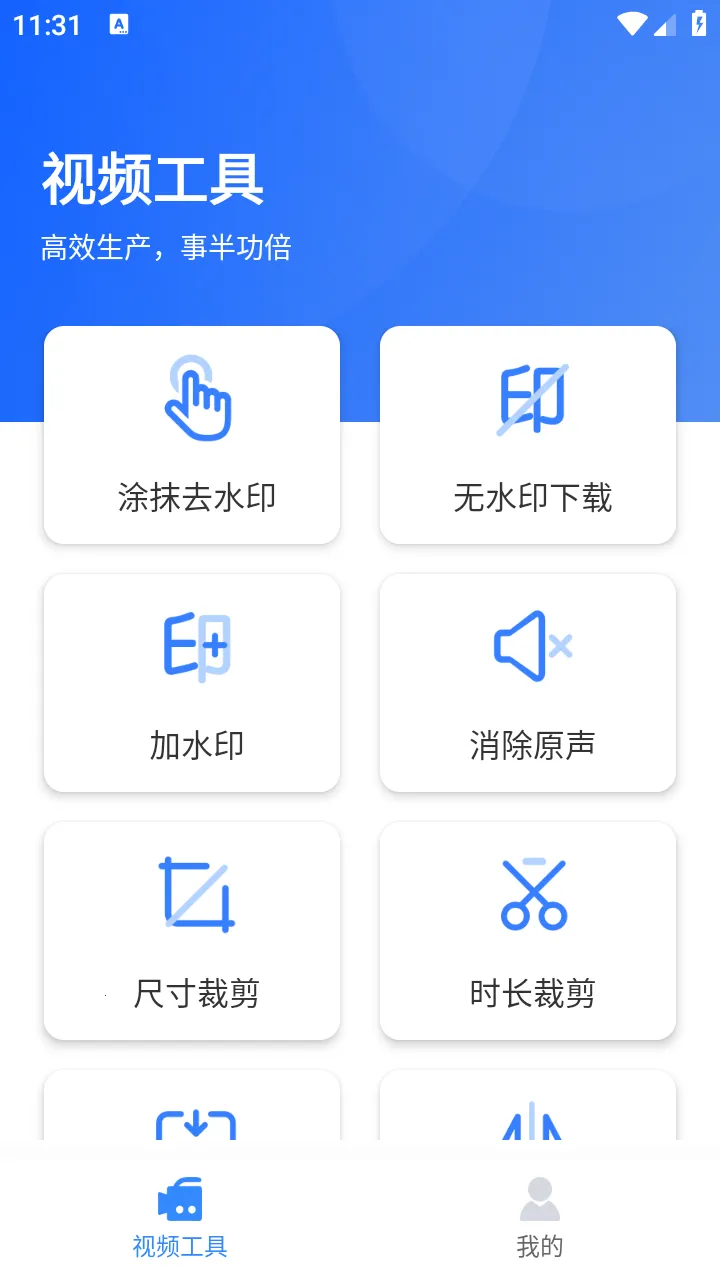Tap the Wi-Fi icon in the status bar
Image resolution: width=720 pixels, height=1280 pixels.
(632, 24)
